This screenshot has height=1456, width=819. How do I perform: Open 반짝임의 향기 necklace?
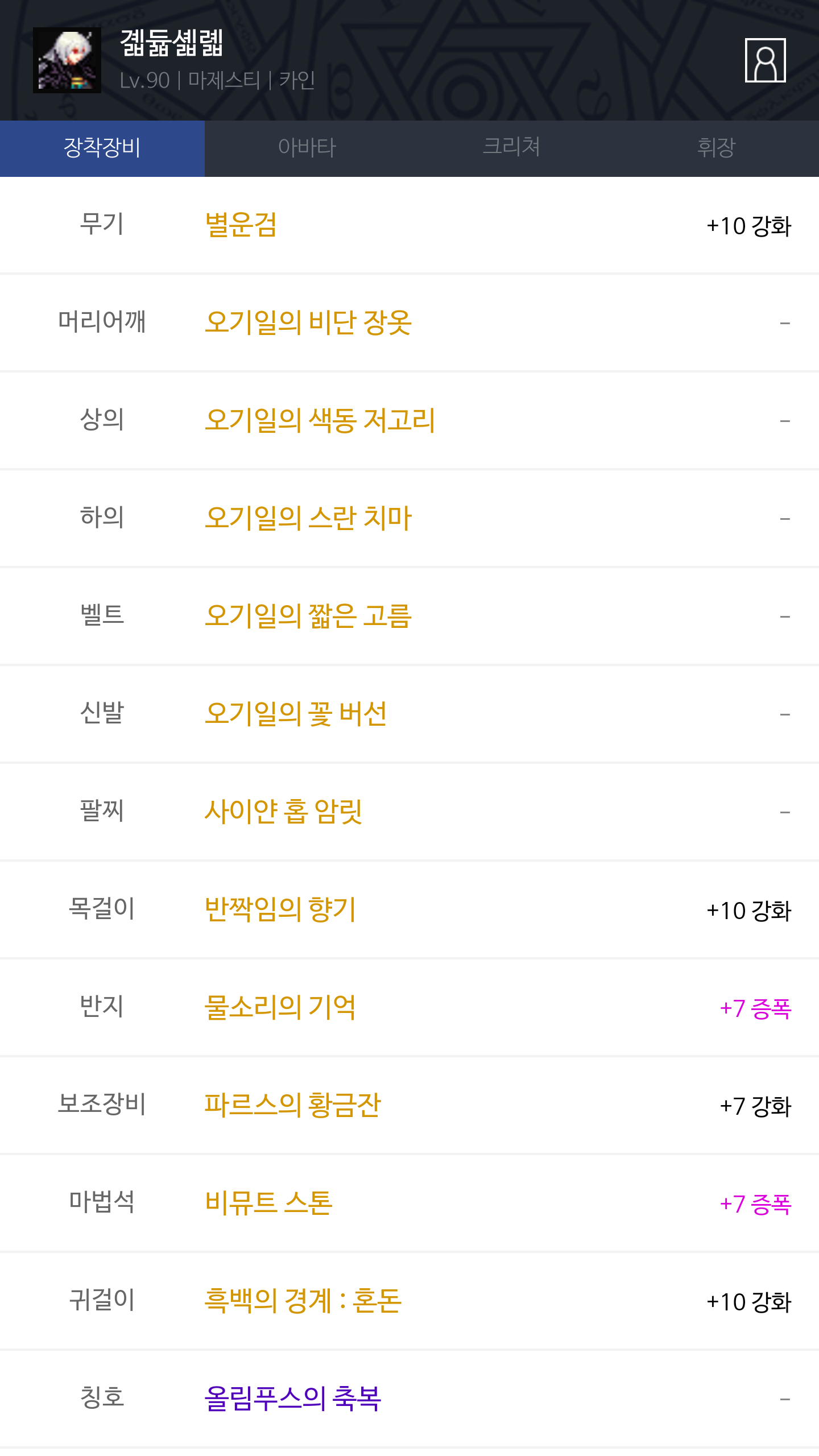[280, 909]
